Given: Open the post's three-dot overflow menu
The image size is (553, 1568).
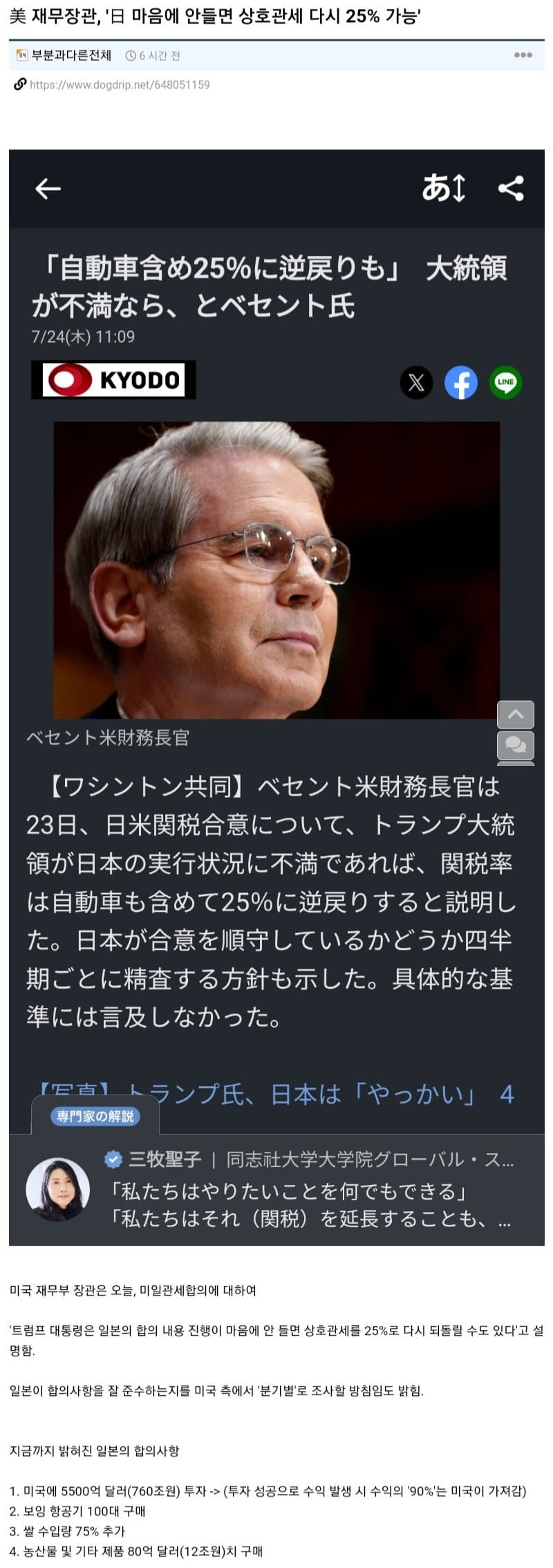Looking at the screenshot, I should (x=523, y=55).
